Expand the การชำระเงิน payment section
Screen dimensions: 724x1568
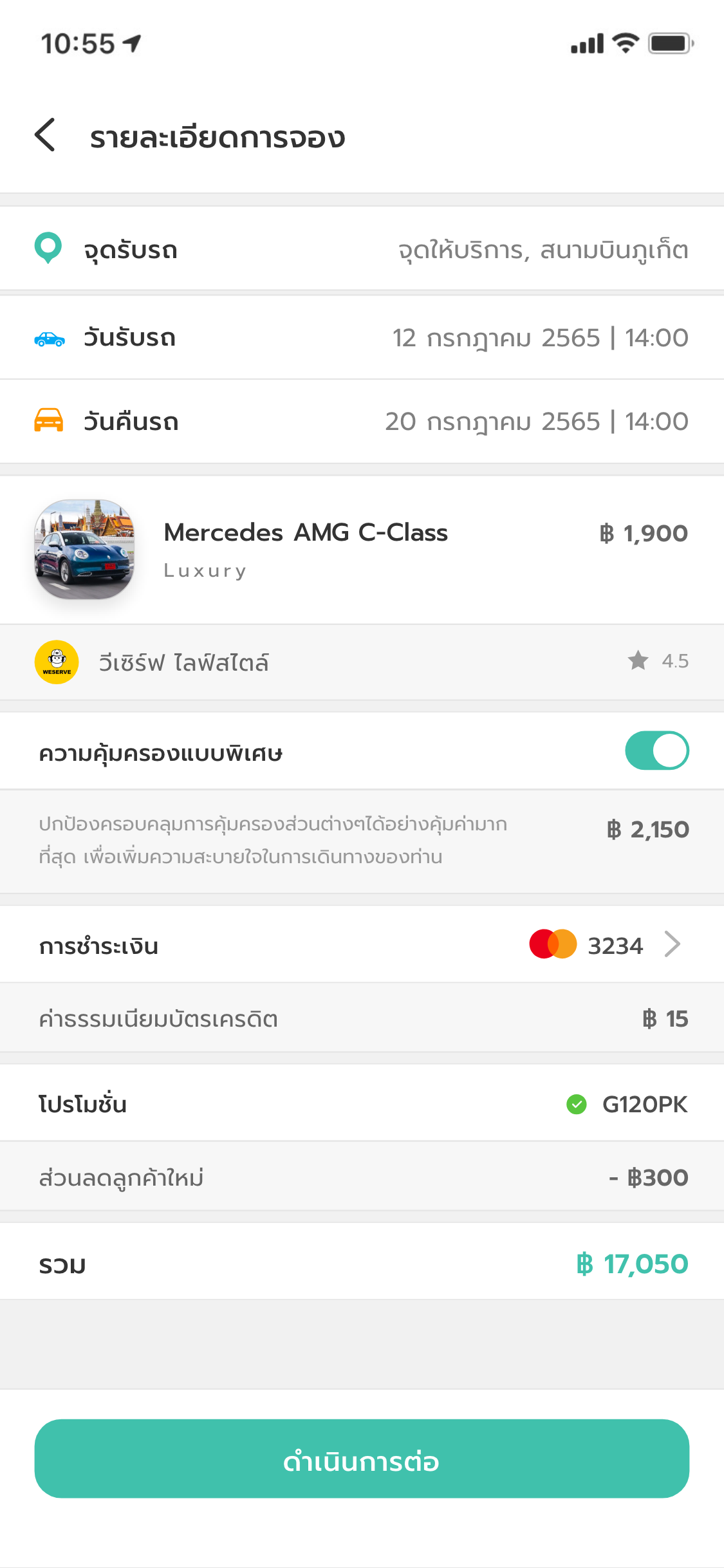pyautogui.click(x=360, y=944)
